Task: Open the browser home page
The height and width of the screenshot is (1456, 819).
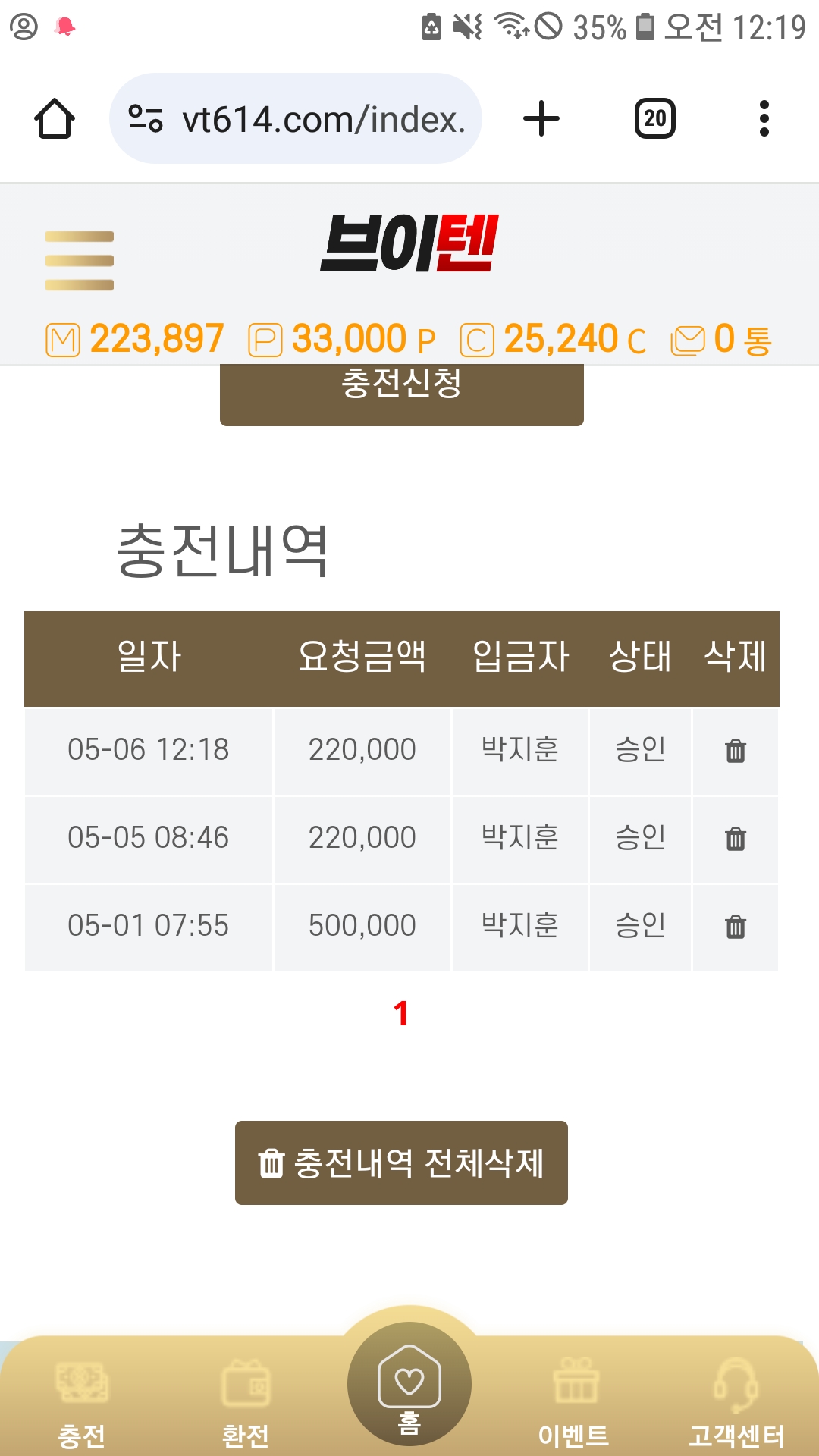Action: point(55,119)
